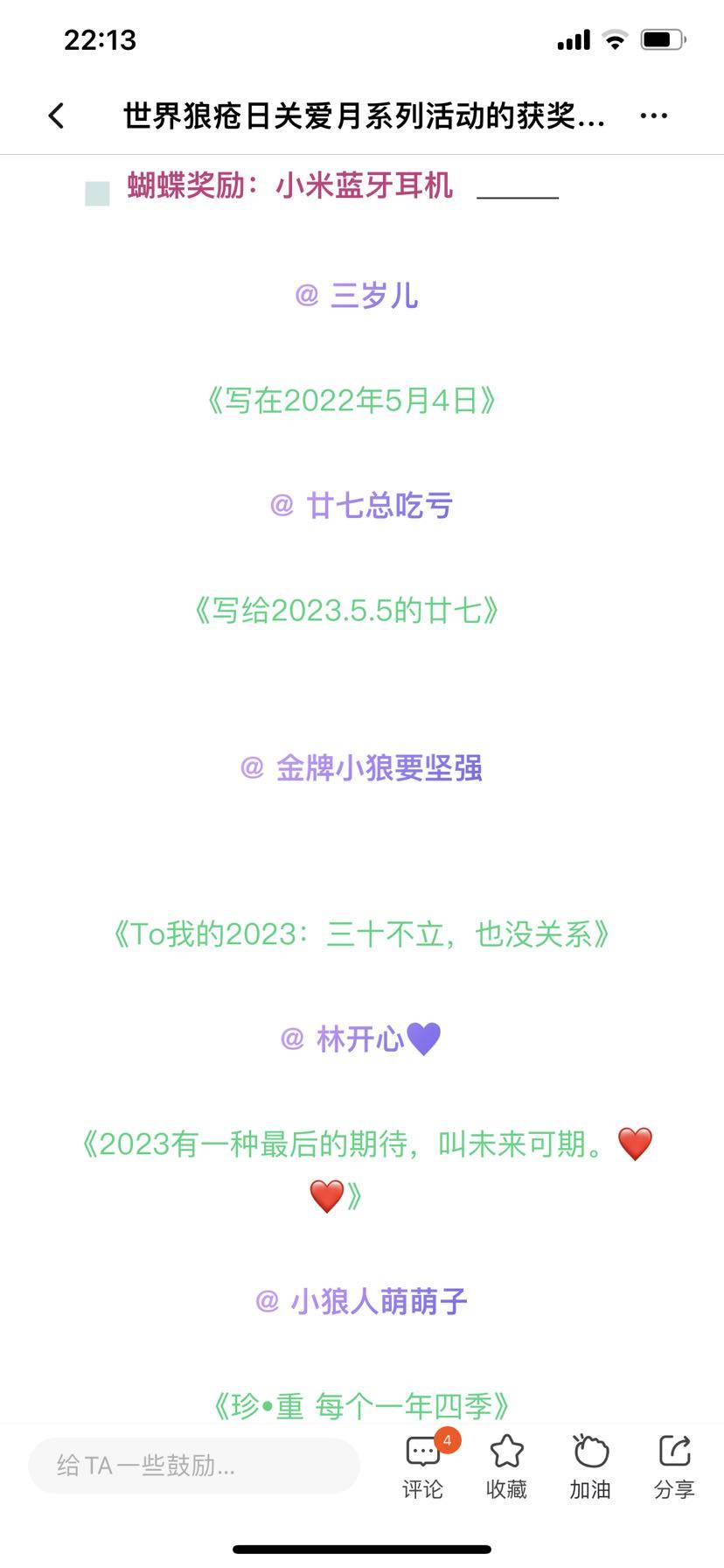The height and width of the screenshot is (1568, 724).
Task: Add this article to 收藏
Action: point(506,1465)
